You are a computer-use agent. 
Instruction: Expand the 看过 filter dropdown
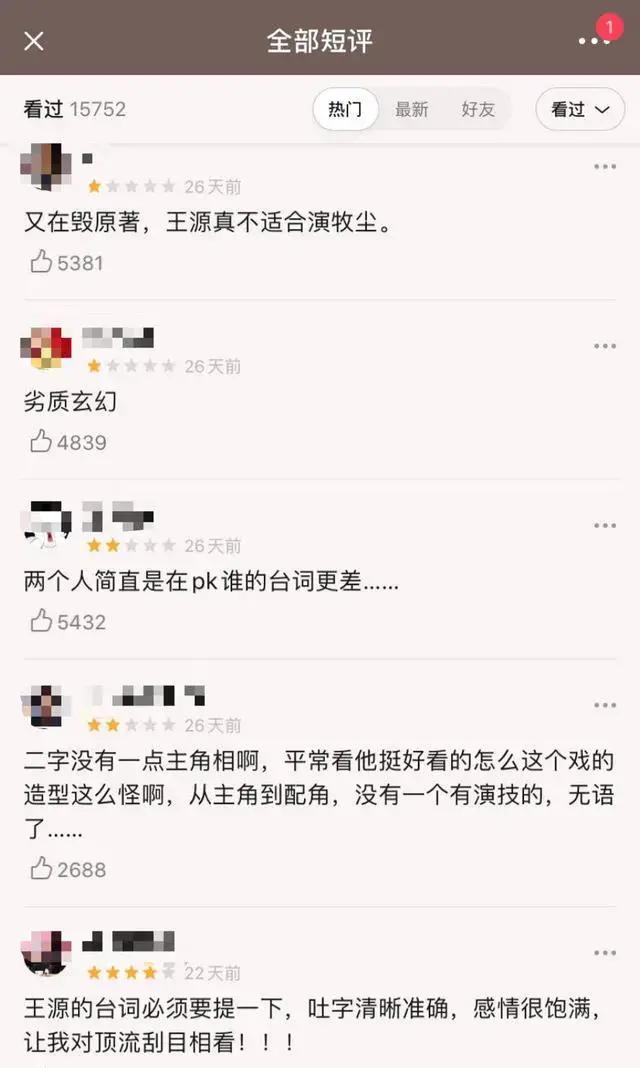(581, 109)
